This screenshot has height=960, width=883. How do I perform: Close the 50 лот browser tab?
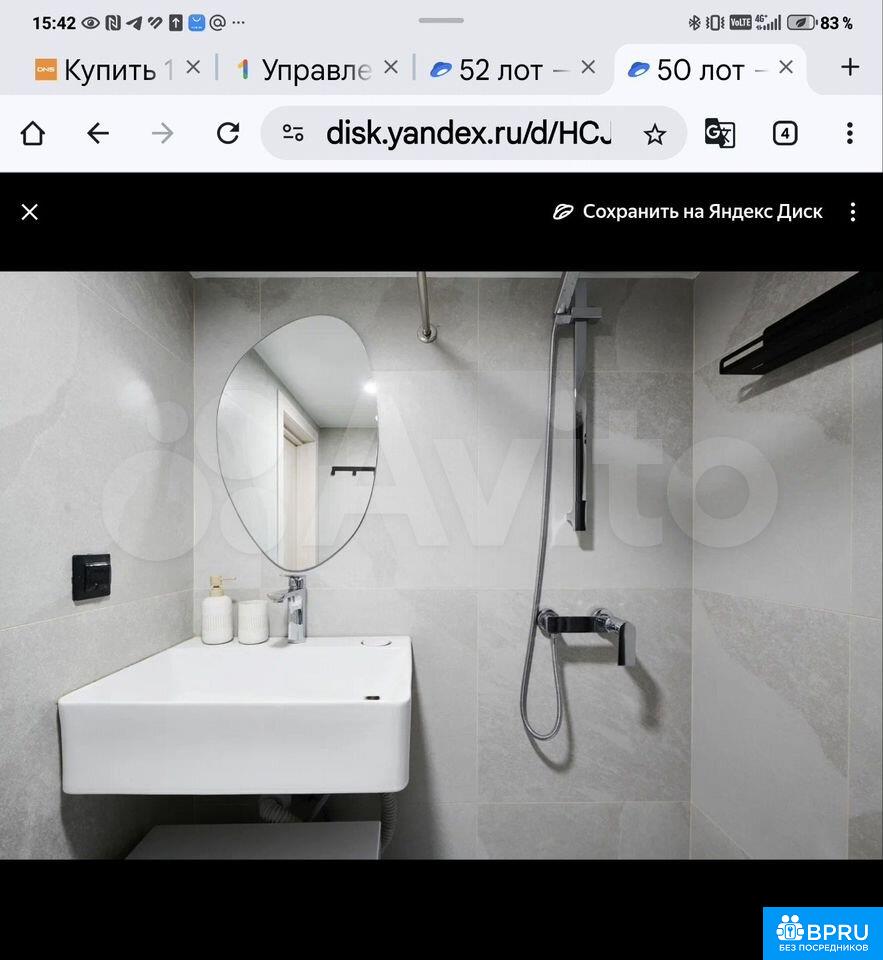click(786, 67)
